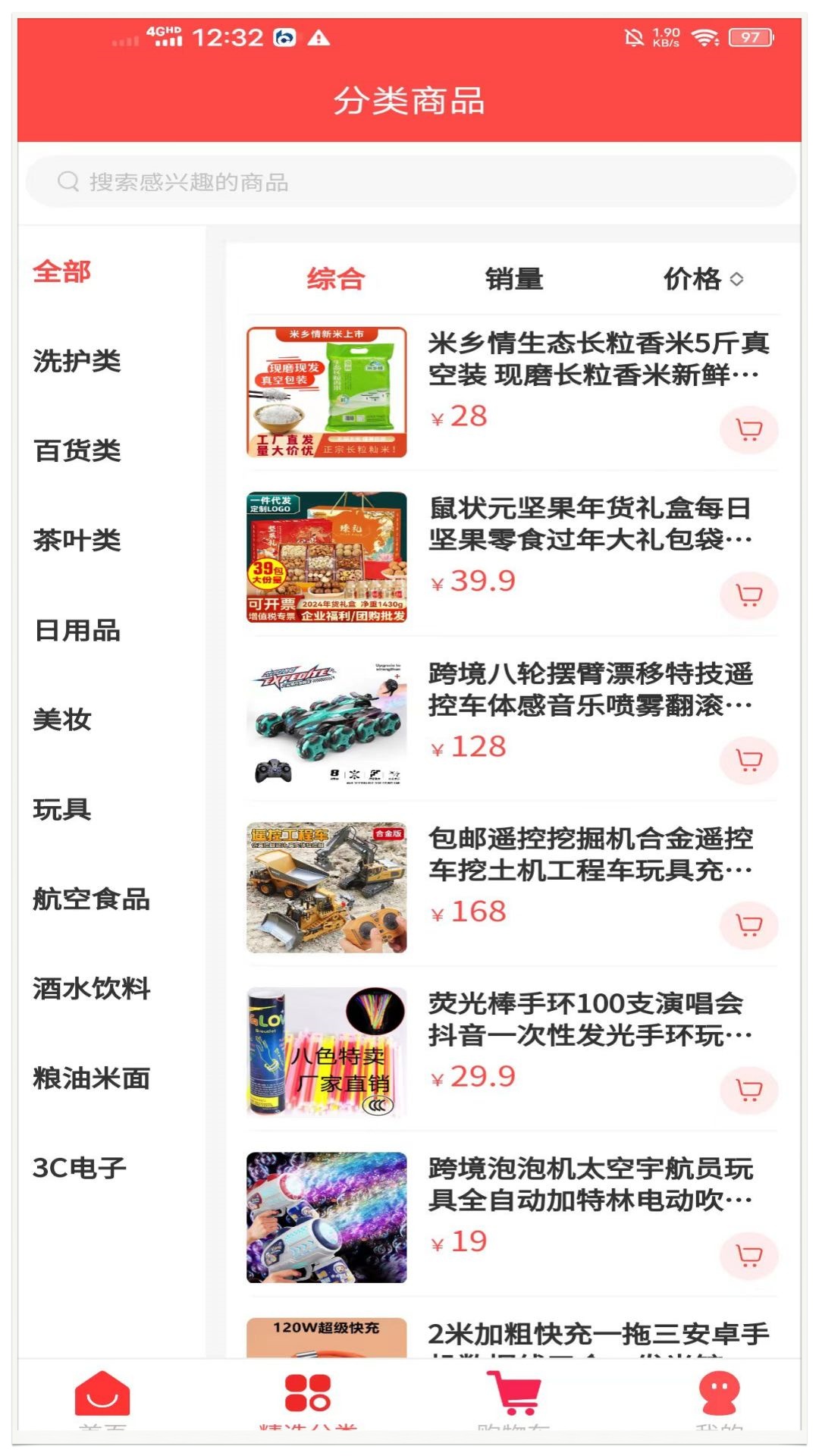Select the 酒水饮料 category
The height and width of the screenshot is (1456, 819).
pos(91,989)
